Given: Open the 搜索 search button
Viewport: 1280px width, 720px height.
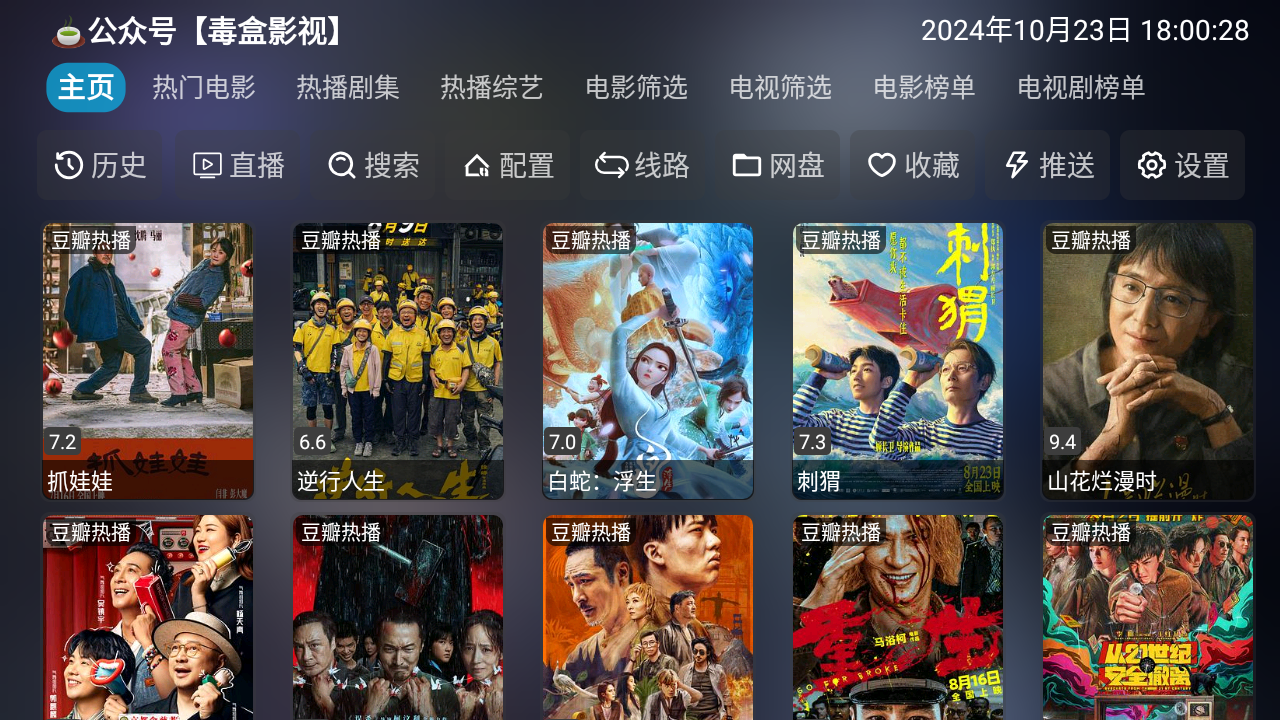Looking at the screenshot, I should (373, 165).
